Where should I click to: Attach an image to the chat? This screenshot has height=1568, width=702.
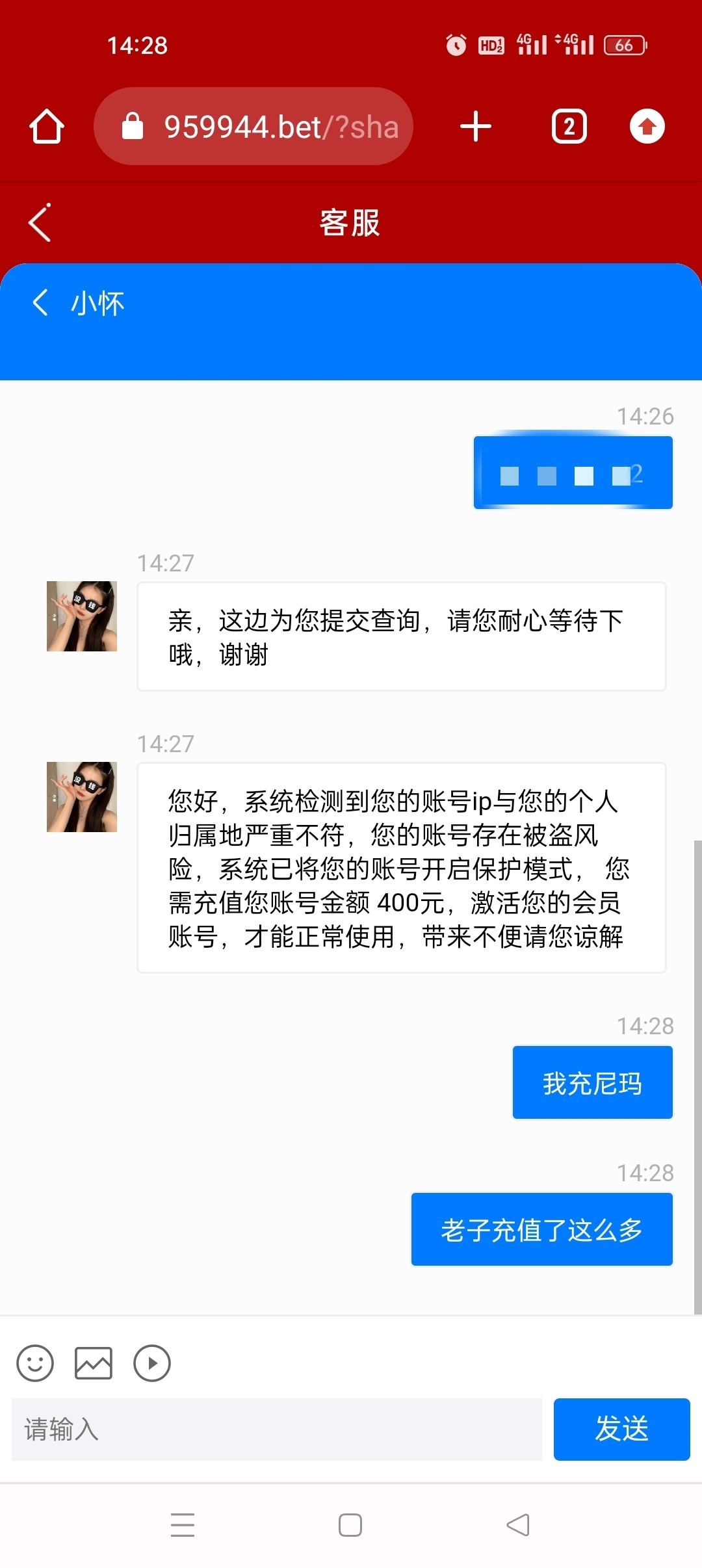94,1363
